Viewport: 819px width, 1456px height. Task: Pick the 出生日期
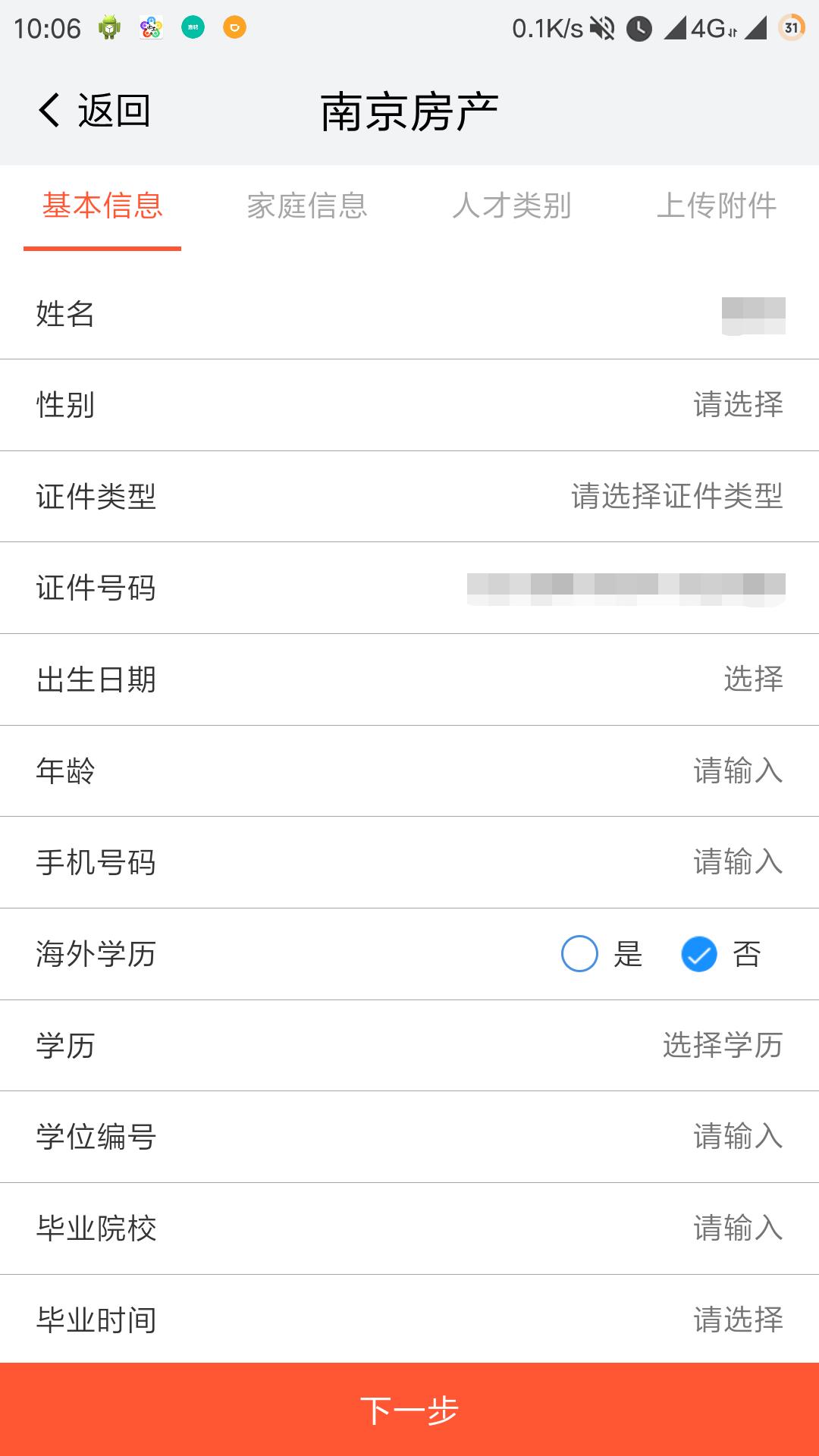(x=753, y=679)
